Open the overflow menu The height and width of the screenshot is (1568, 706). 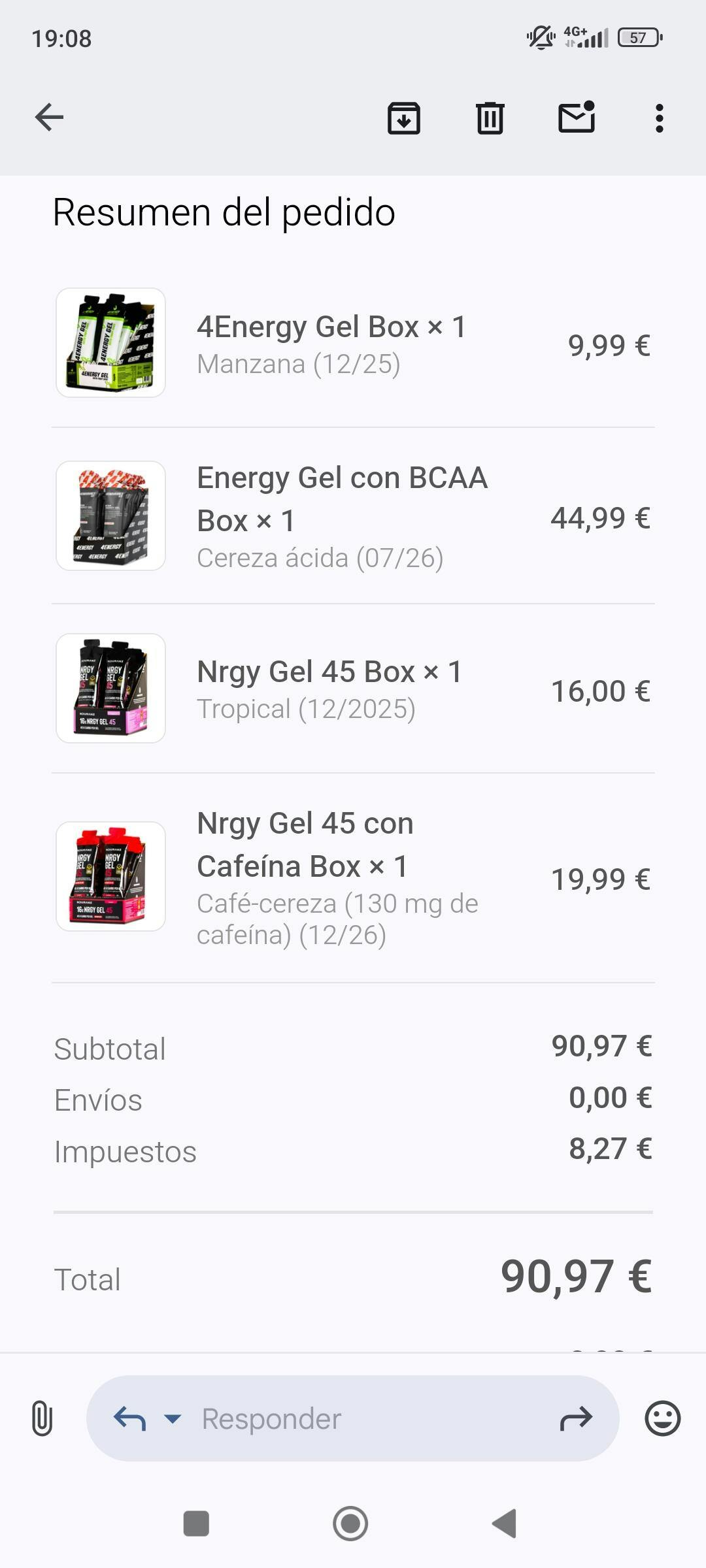click(x=659, y=118)
